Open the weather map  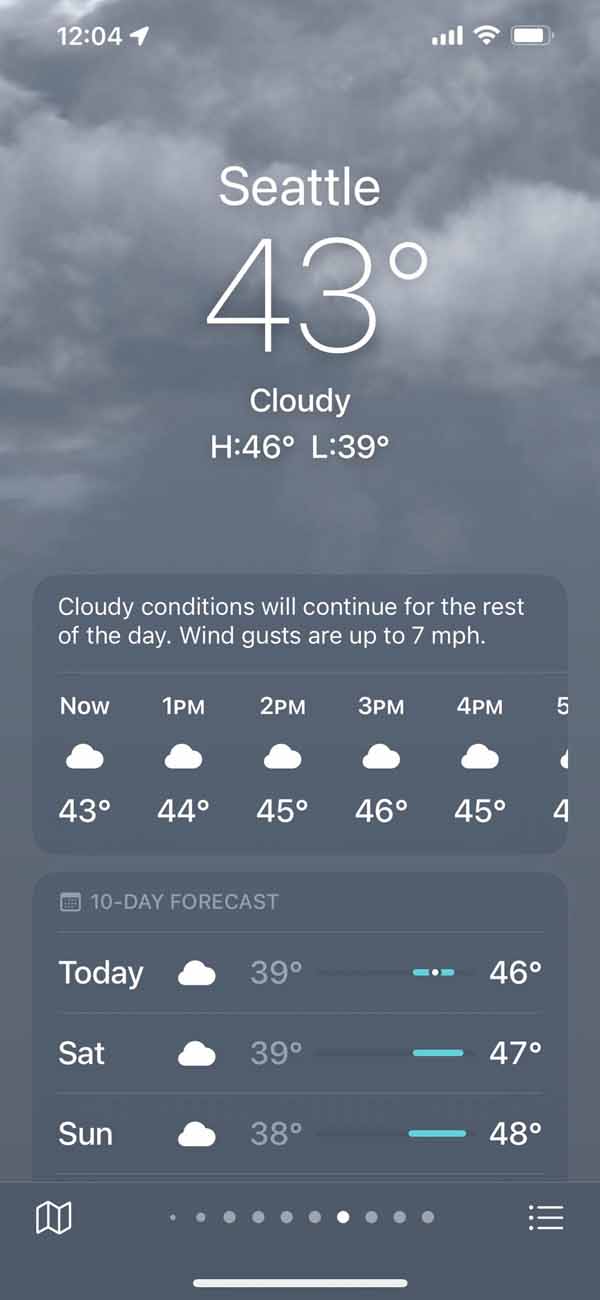tap(53, 1217)
